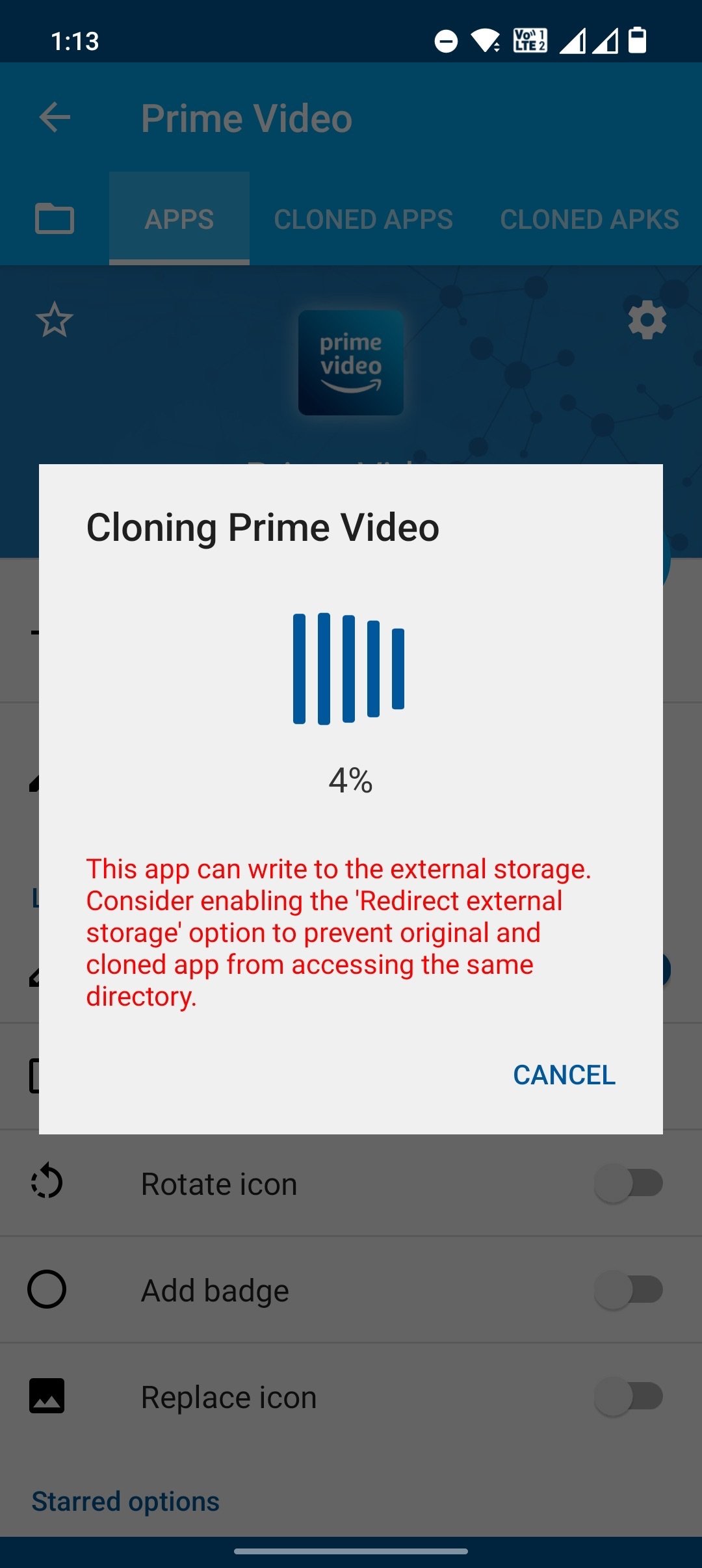Go back using the arrow
Image resolution: width=702 pixels, height=1568 pixels.
pyautogui.click(x=55, y=118)
